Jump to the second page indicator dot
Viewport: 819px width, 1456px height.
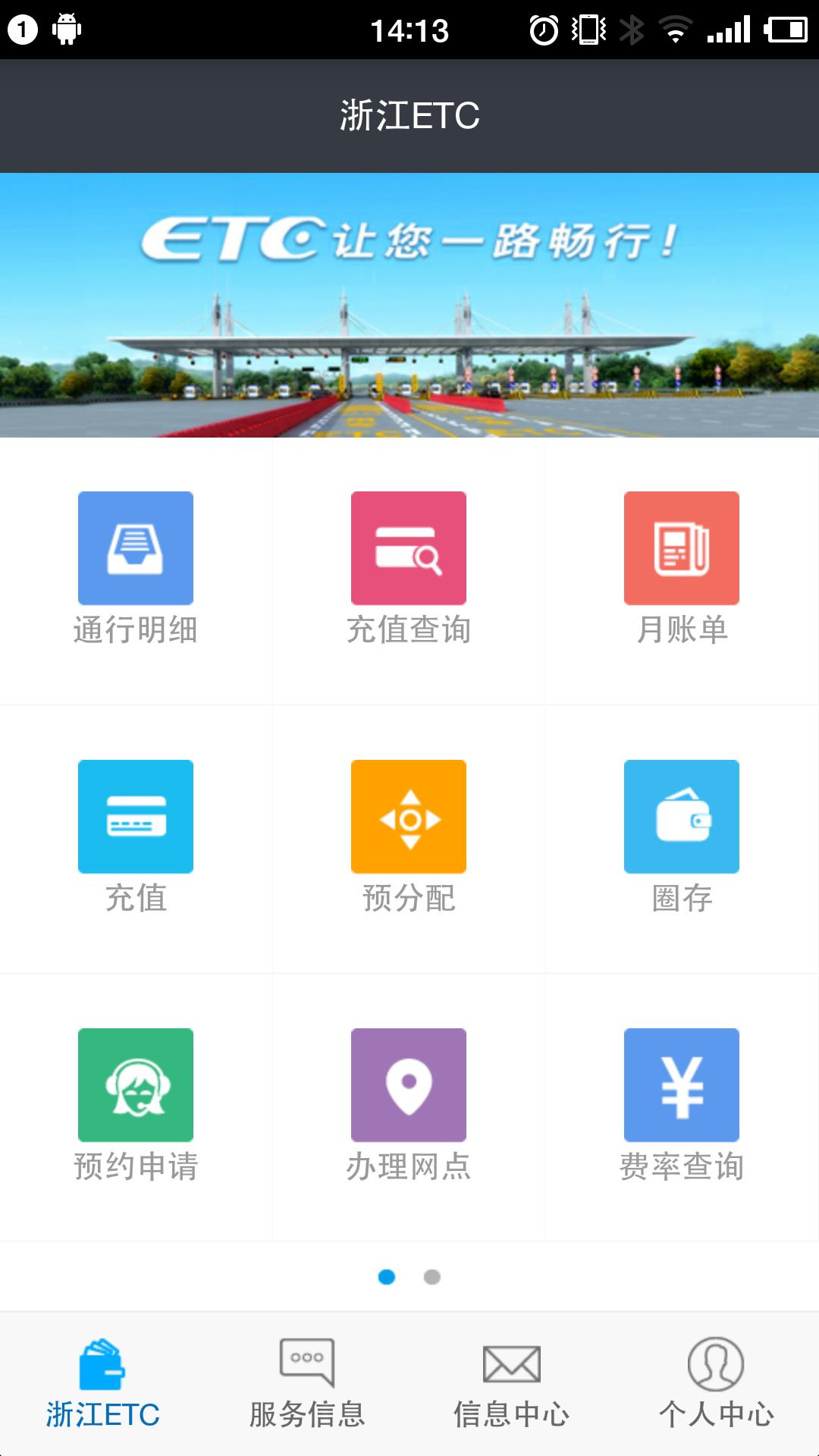point(432,1277)
